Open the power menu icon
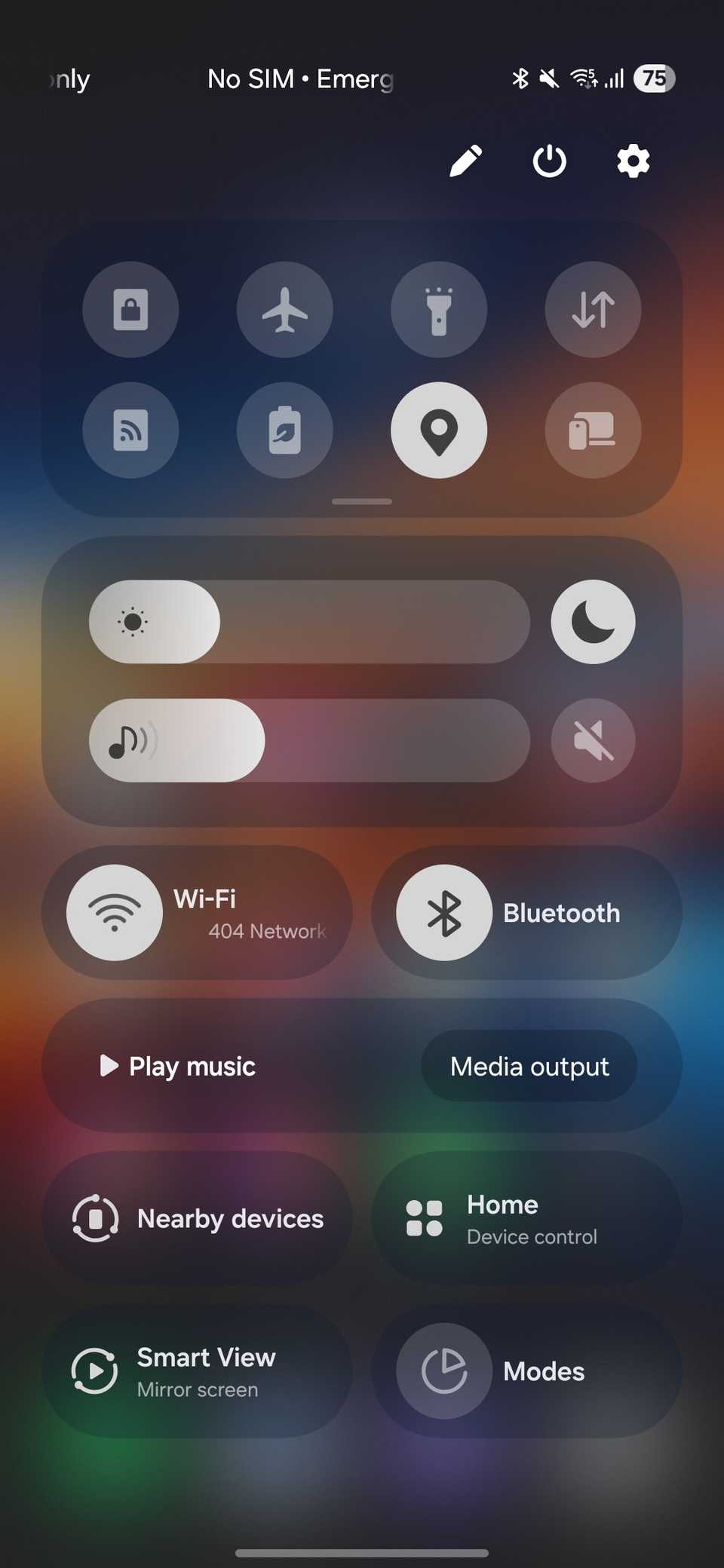This screenshot has width=724, height=1568. 549,161
